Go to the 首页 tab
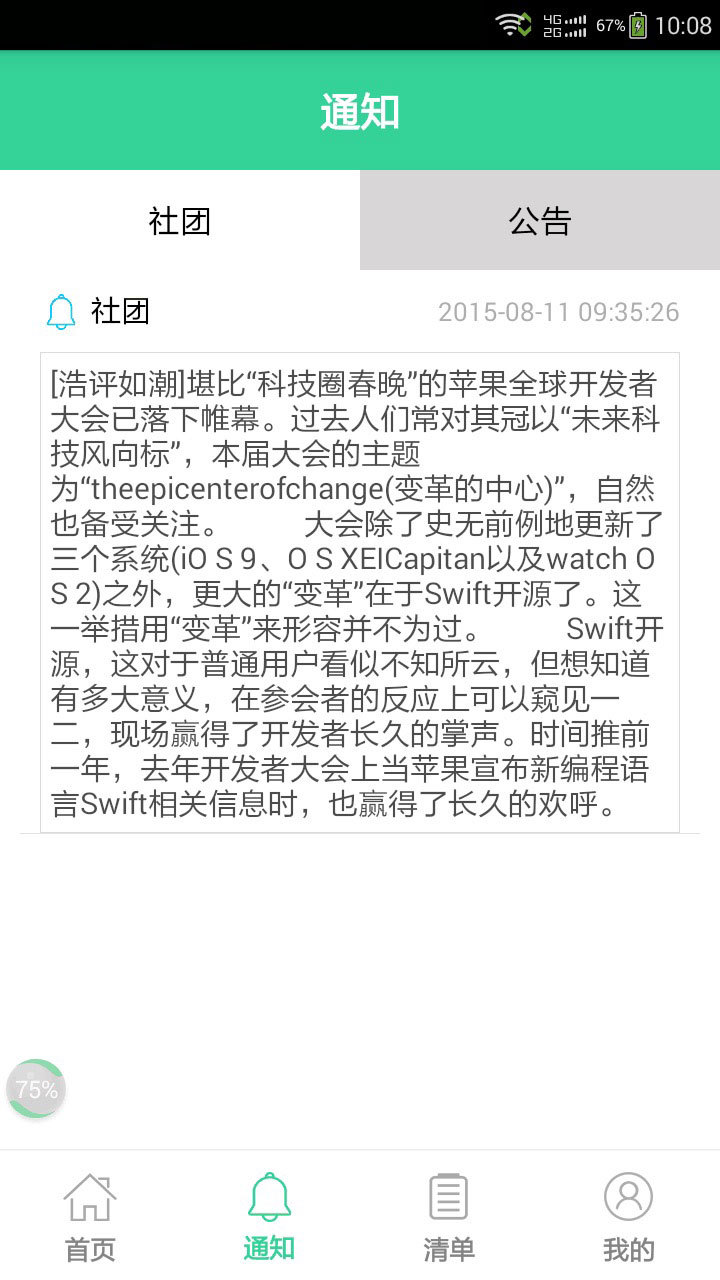This screenshot has height=1280, width=720. click(90, 1216)
